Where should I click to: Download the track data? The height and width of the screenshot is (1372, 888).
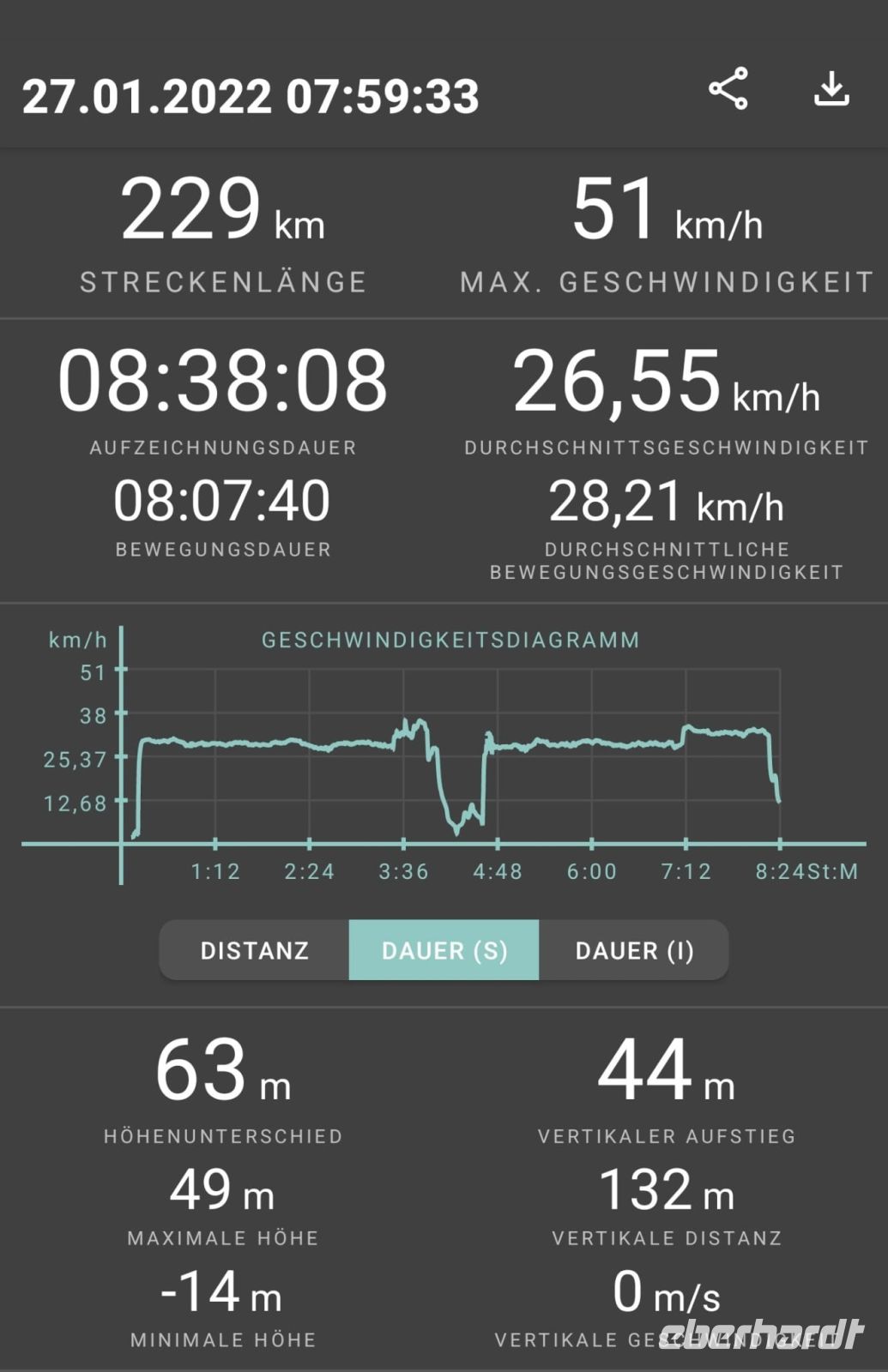pyautogui.click(x=831, y=89)
